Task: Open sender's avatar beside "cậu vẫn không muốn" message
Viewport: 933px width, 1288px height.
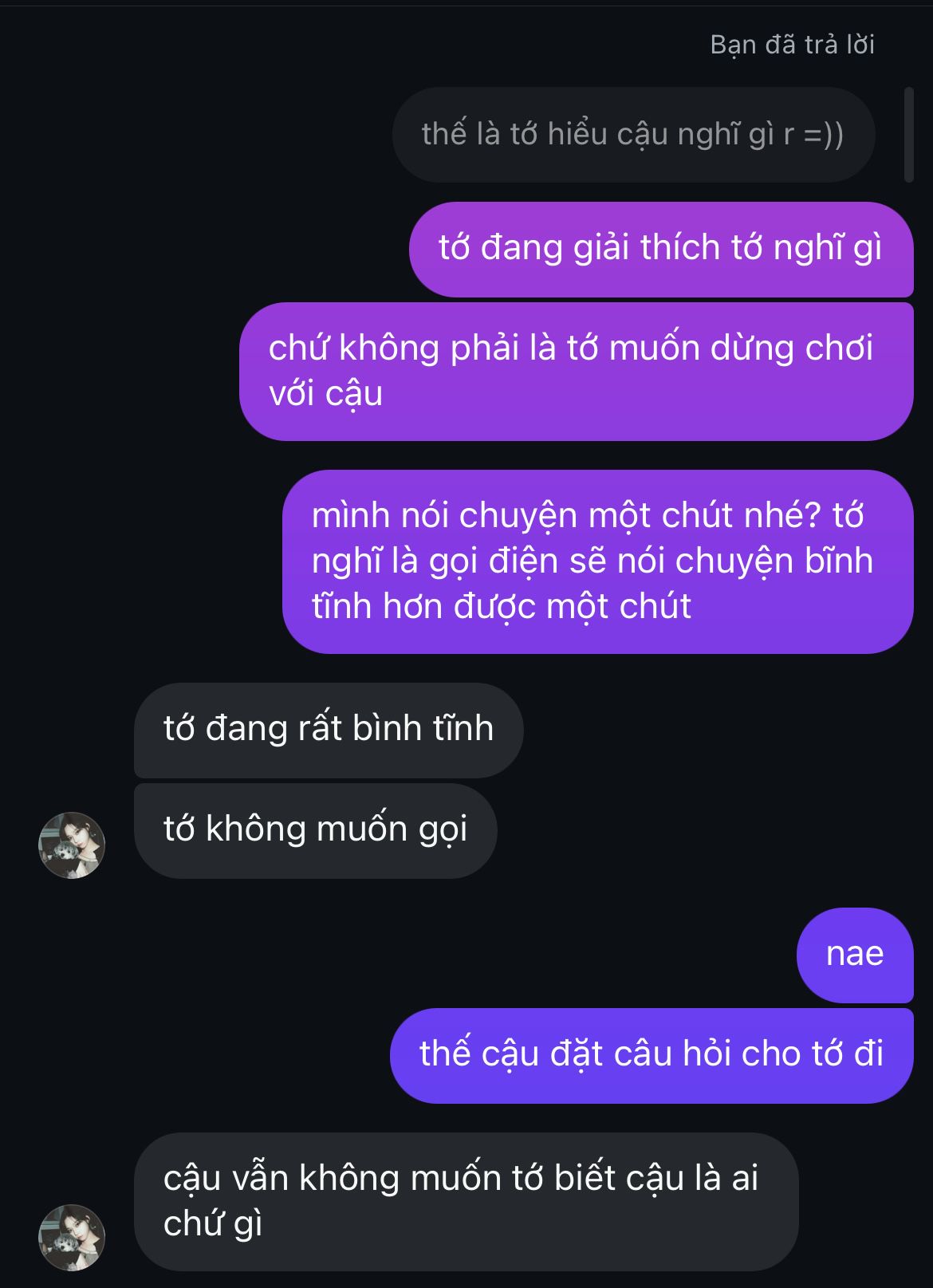Action: point(72,1237)
